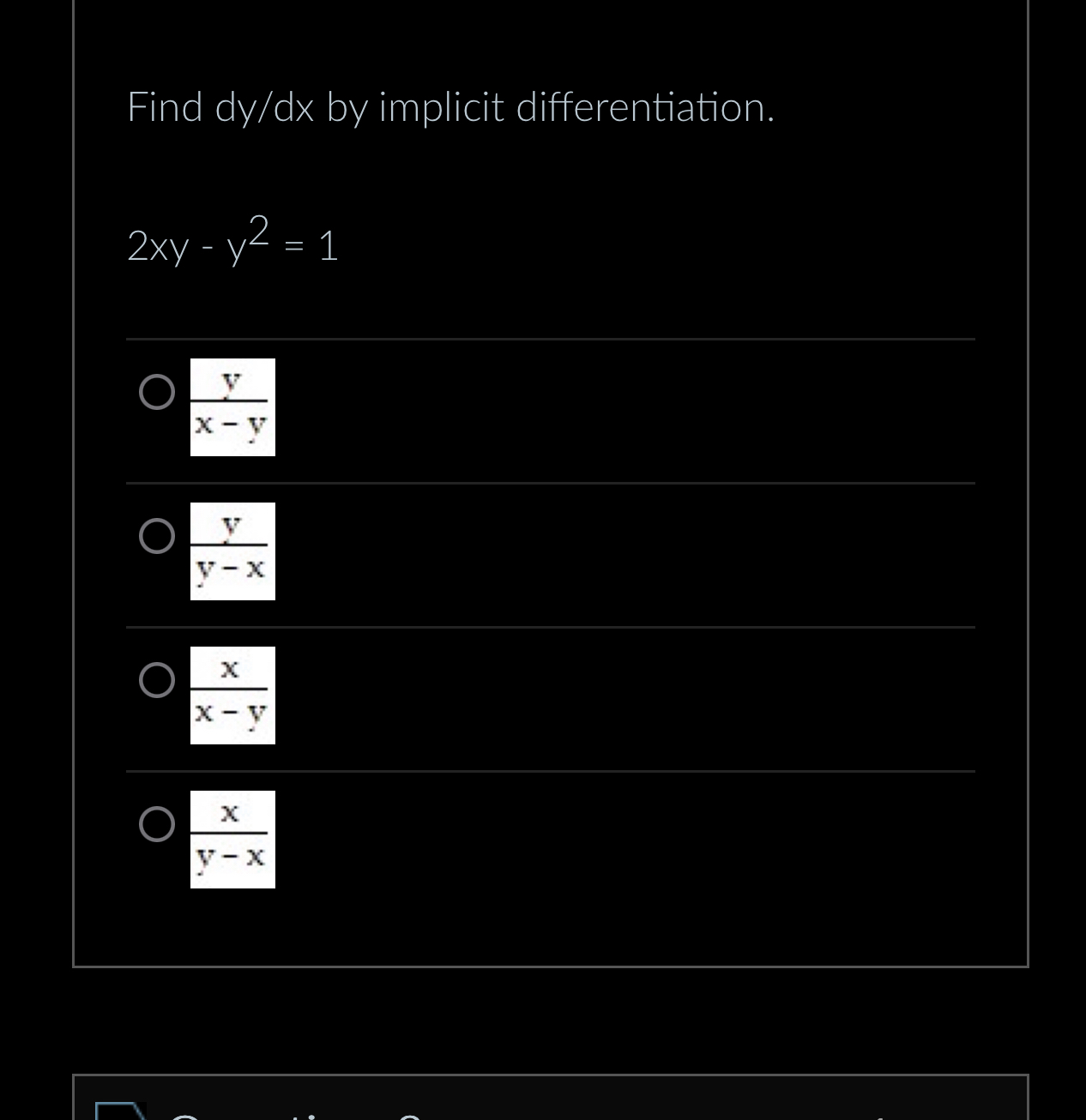Screen dimensions: 1086x1120
Task: Select the radio button for answer x/(x−y)
Action: click(157, 680)
